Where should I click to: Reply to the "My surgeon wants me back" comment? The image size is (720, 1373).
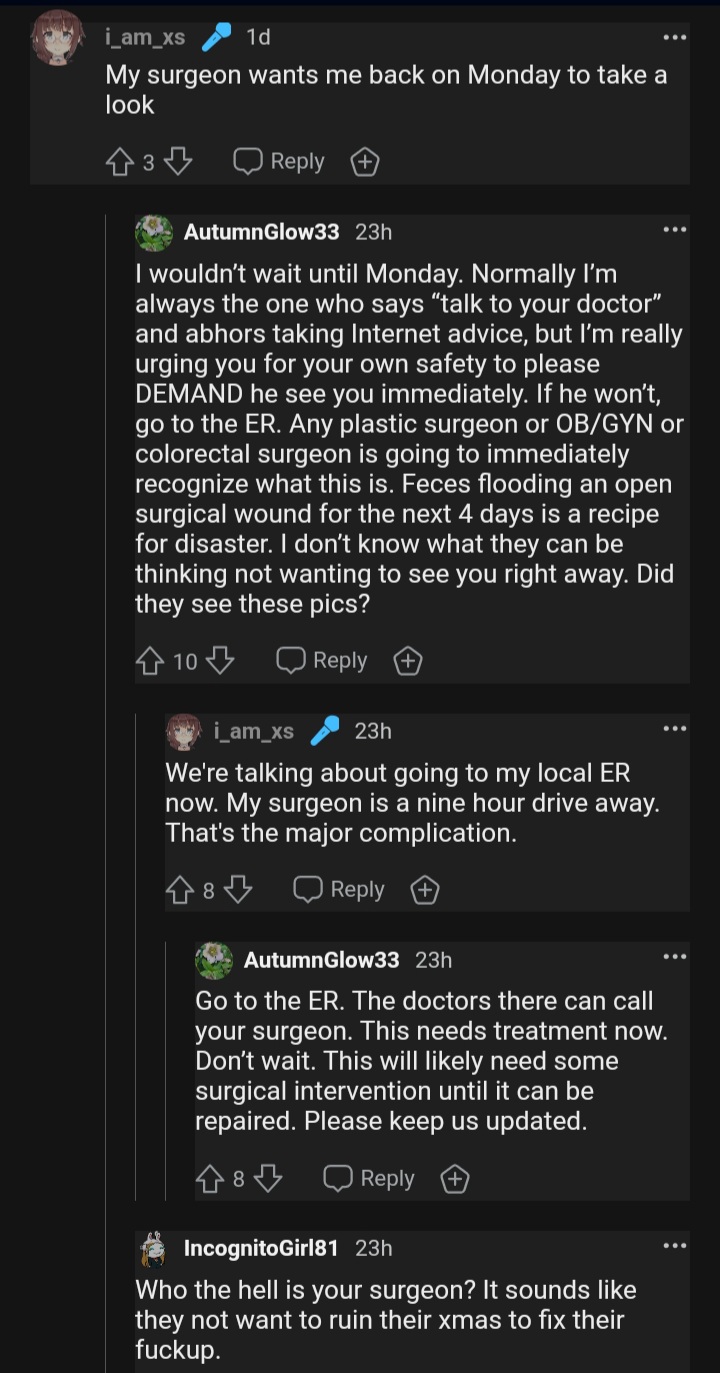(279, 162)
